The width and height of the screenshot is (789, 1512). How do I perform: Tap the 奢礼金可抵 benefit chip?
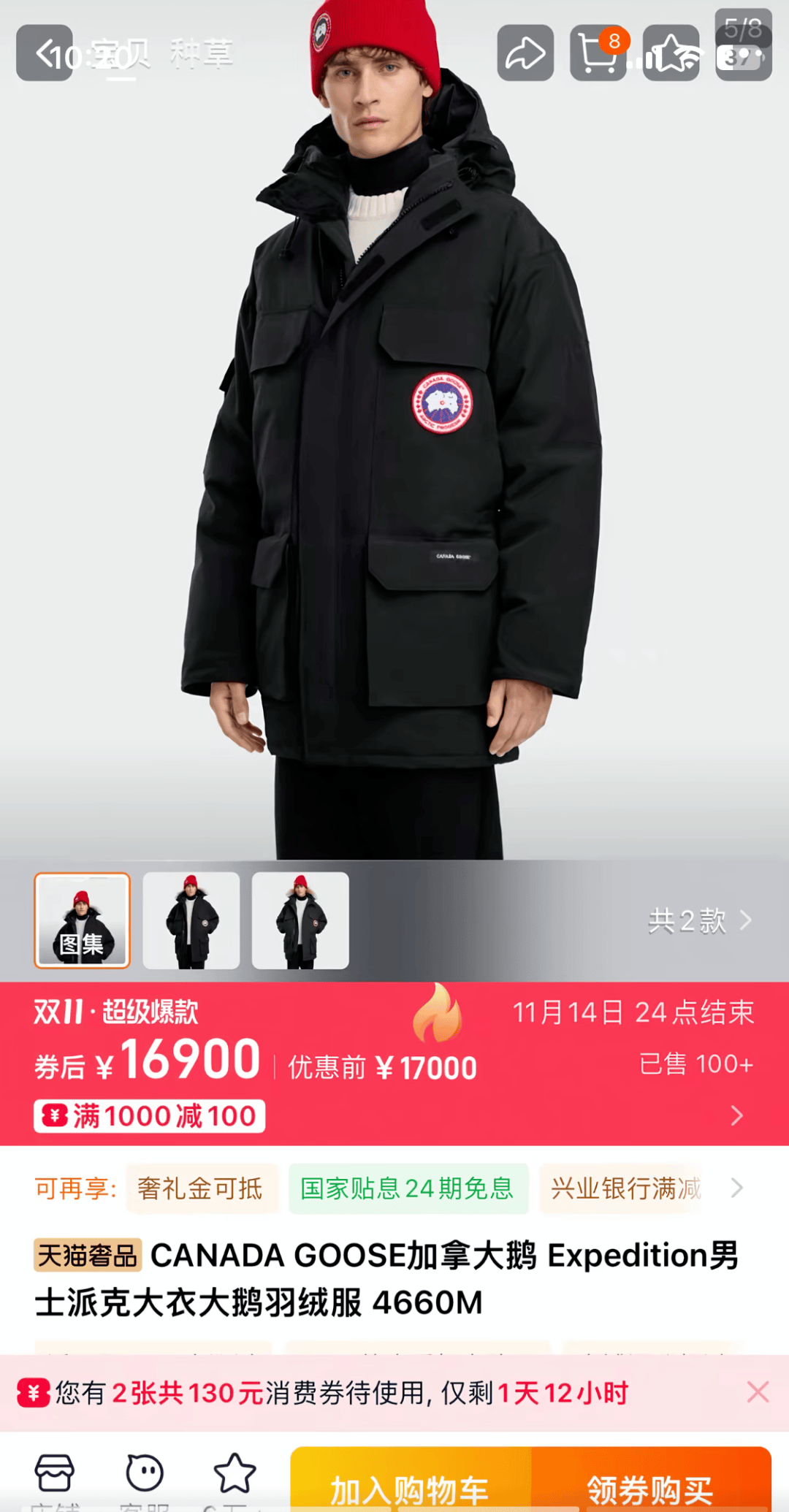[x=200, y=1188]
